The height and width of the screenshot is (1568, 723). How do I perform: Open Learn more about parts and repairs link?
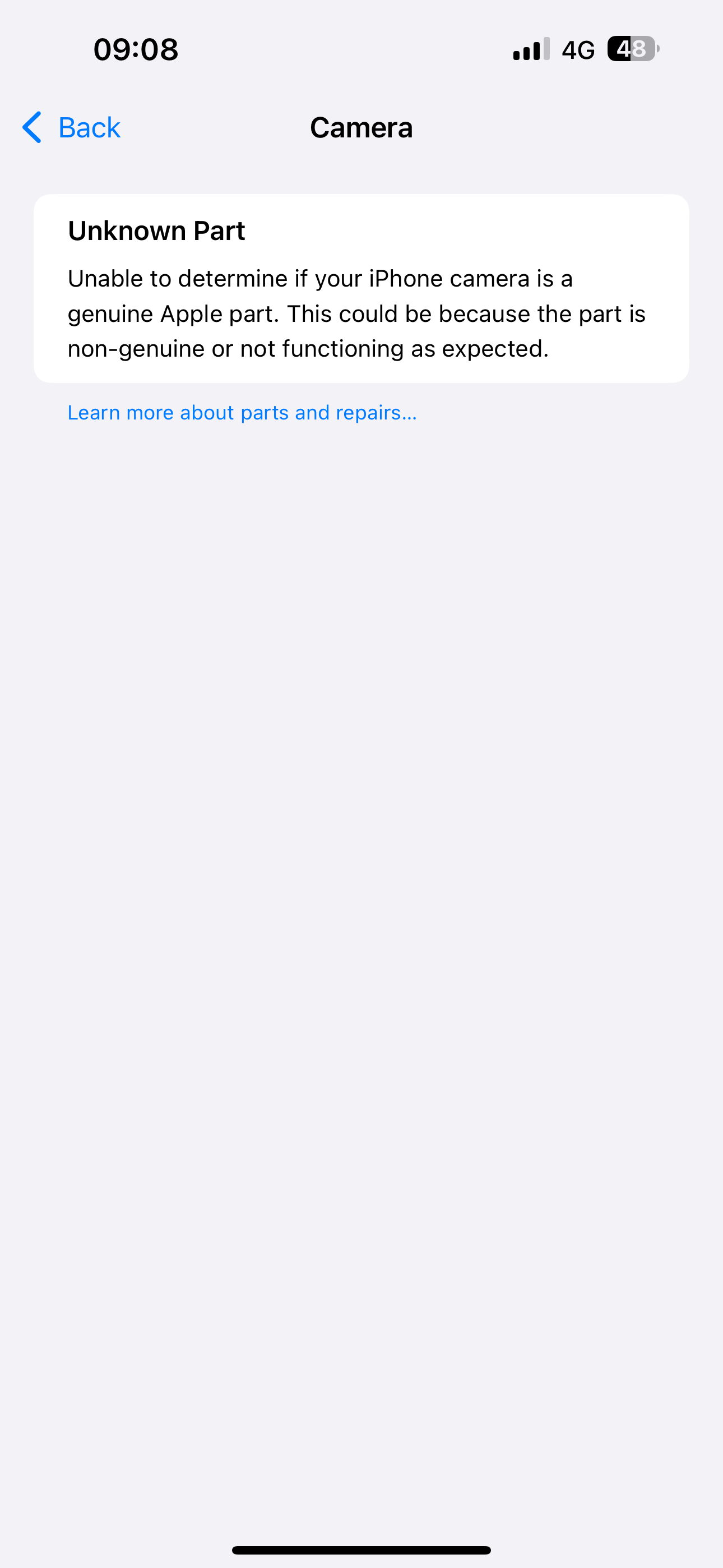pyautogui.click(x=242, y=413)
